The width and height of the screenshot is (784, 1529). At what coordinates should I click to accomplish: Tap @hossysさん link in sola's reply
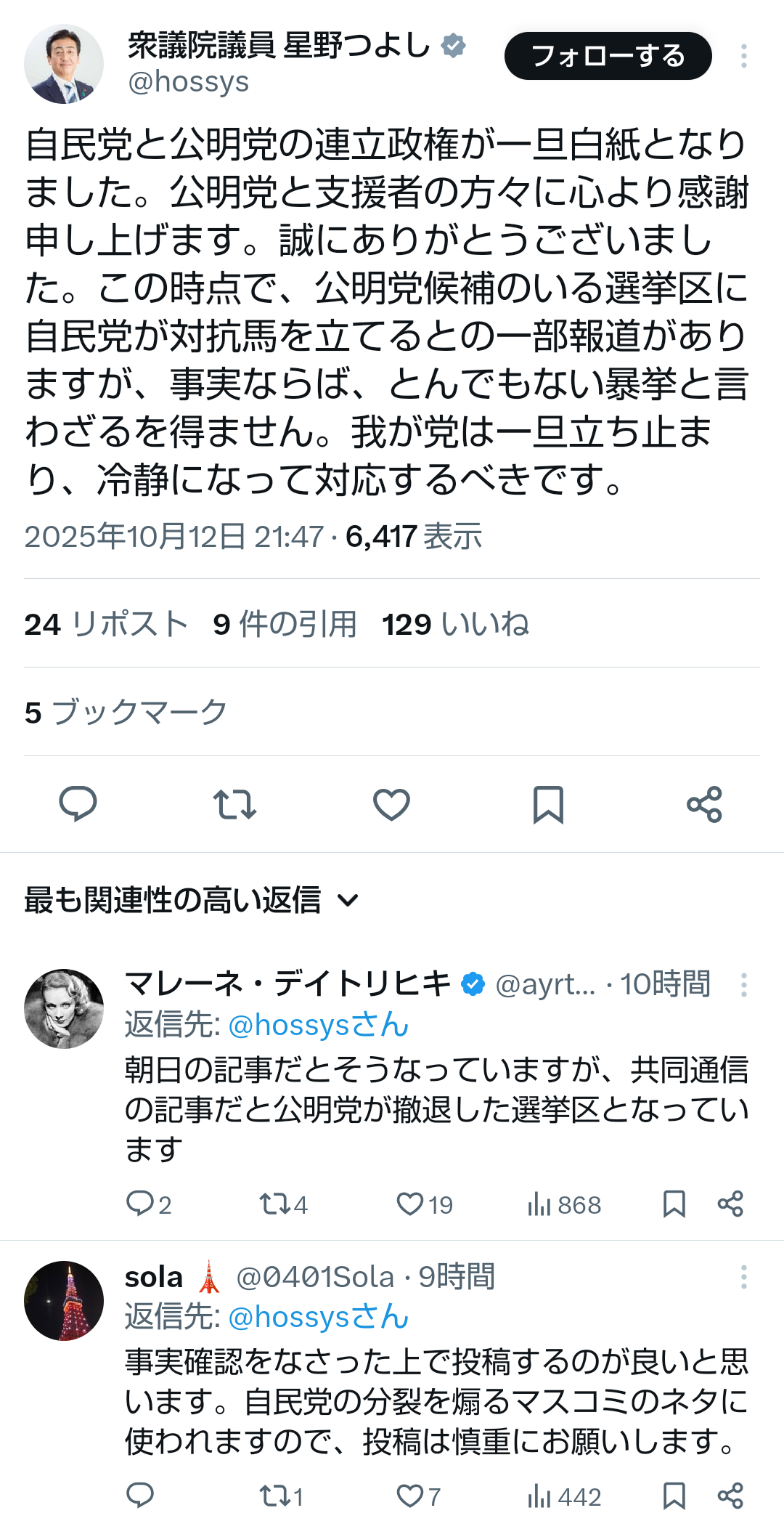coord(318,1316)
